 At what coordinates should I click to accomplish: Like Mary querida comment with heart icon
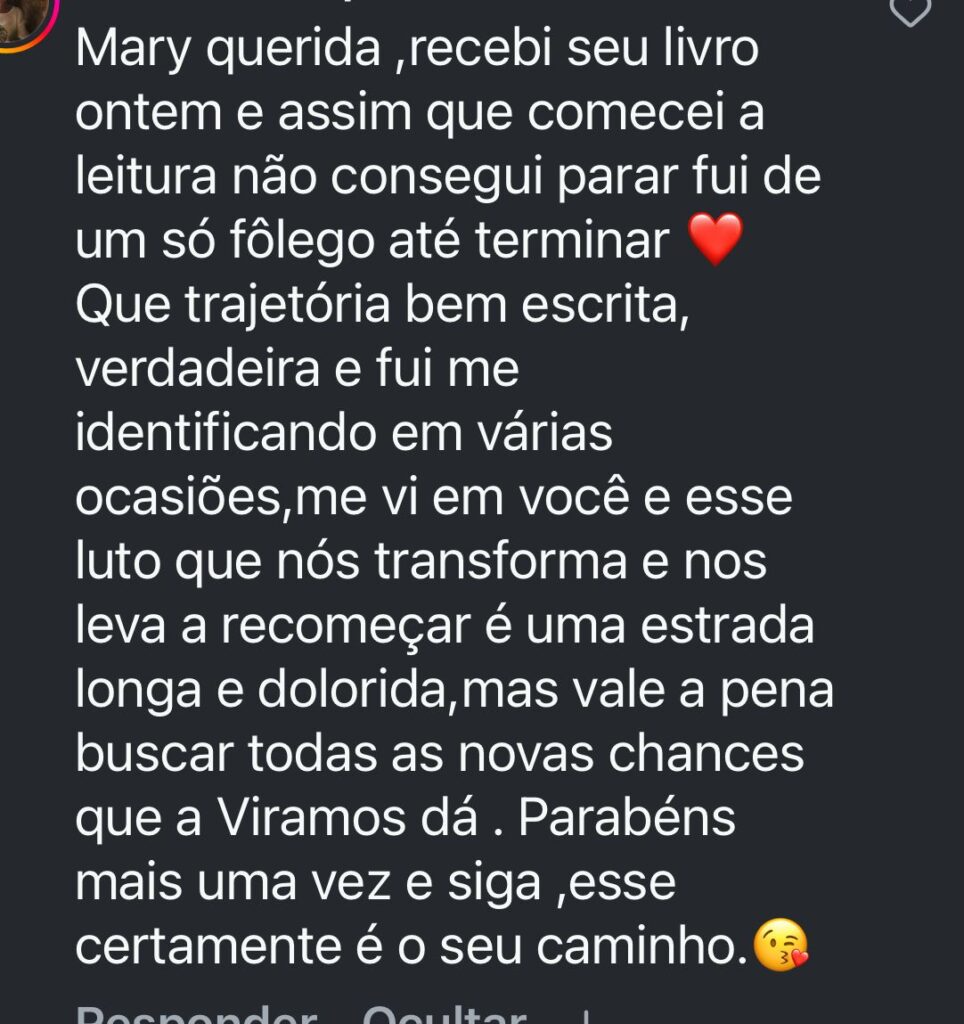[909, 11]
